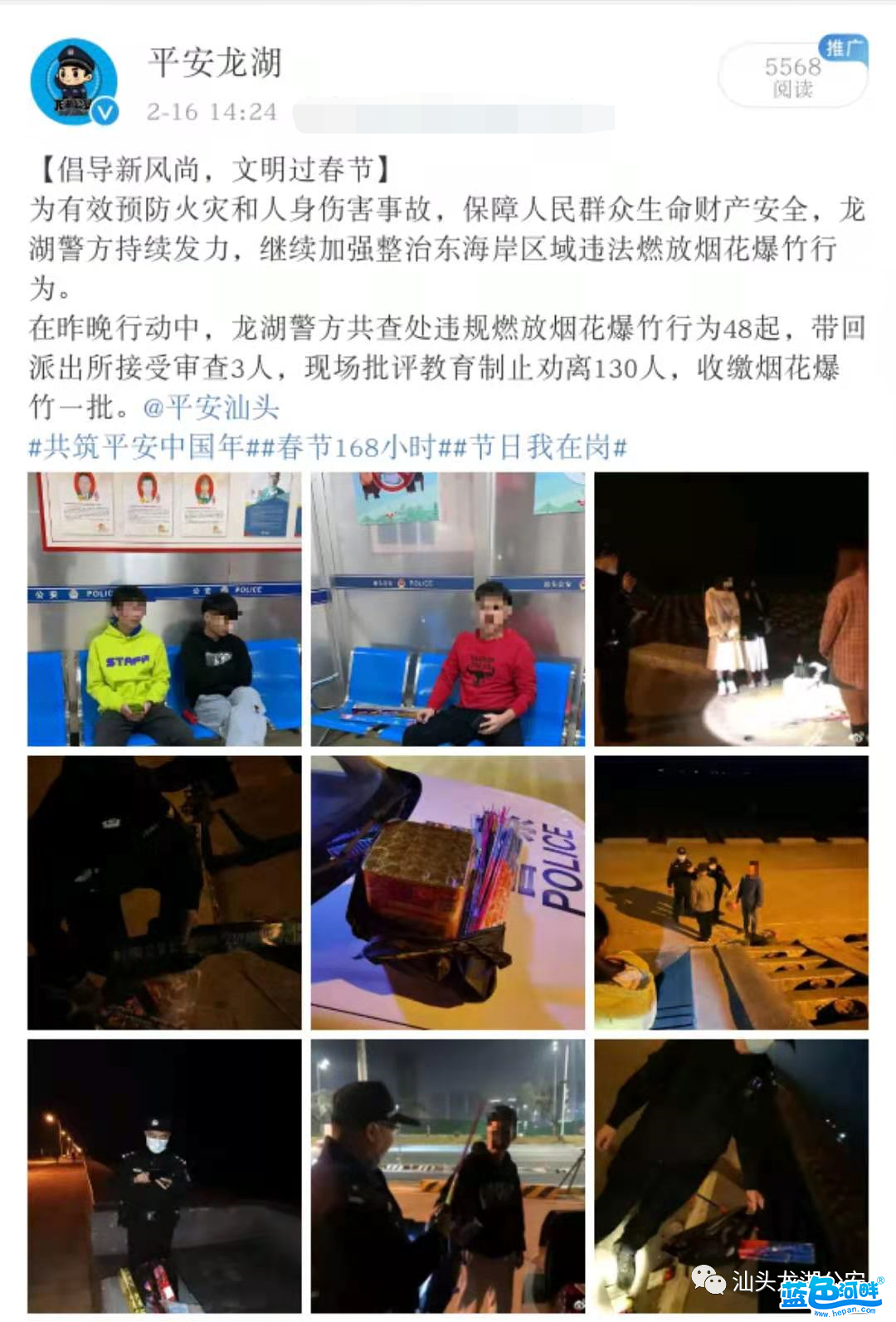View photo of fireworks box on police car

coord(448,892)
